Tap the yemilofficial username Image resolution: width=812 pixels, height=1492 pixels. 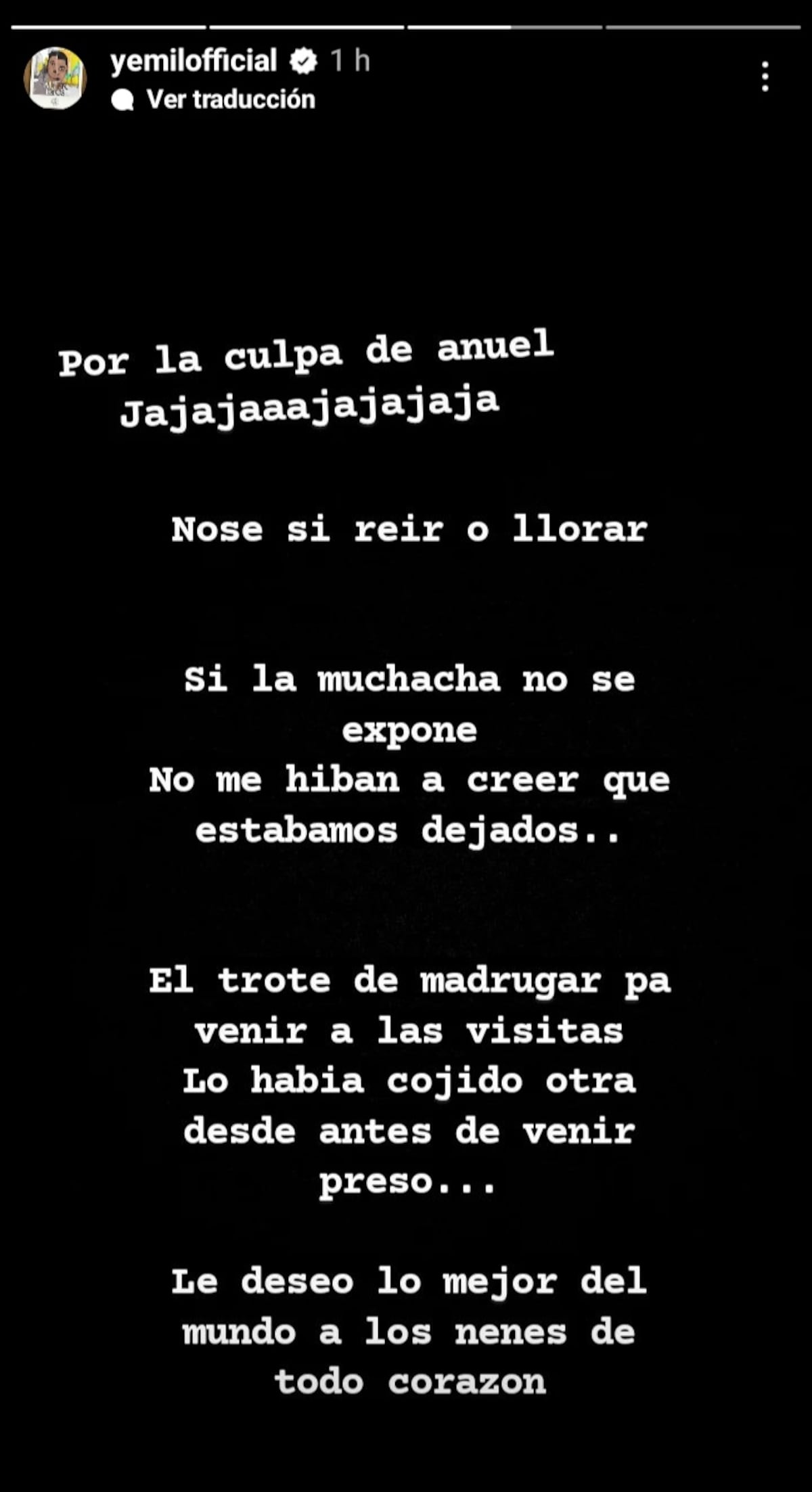[x=194, y=61]
